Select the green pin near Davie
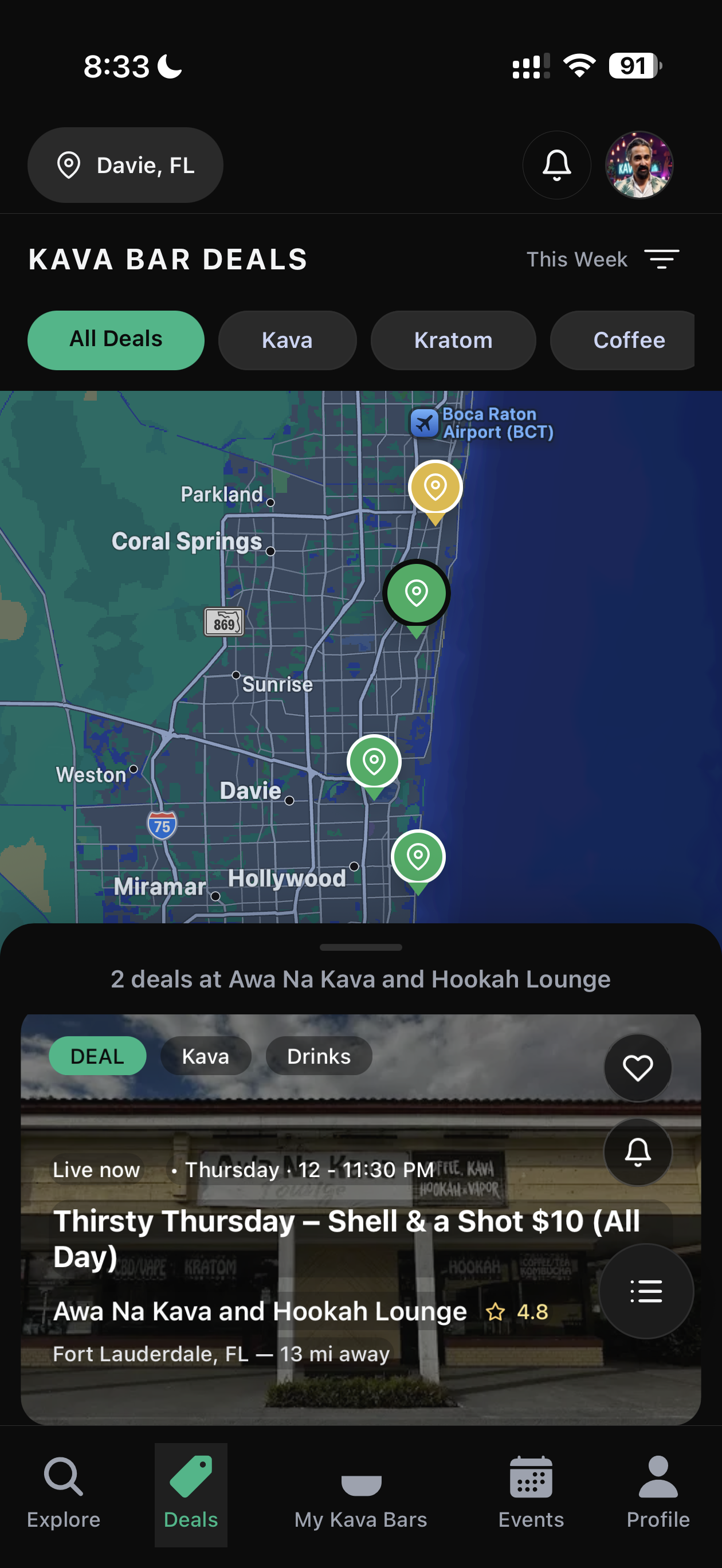 374,762
